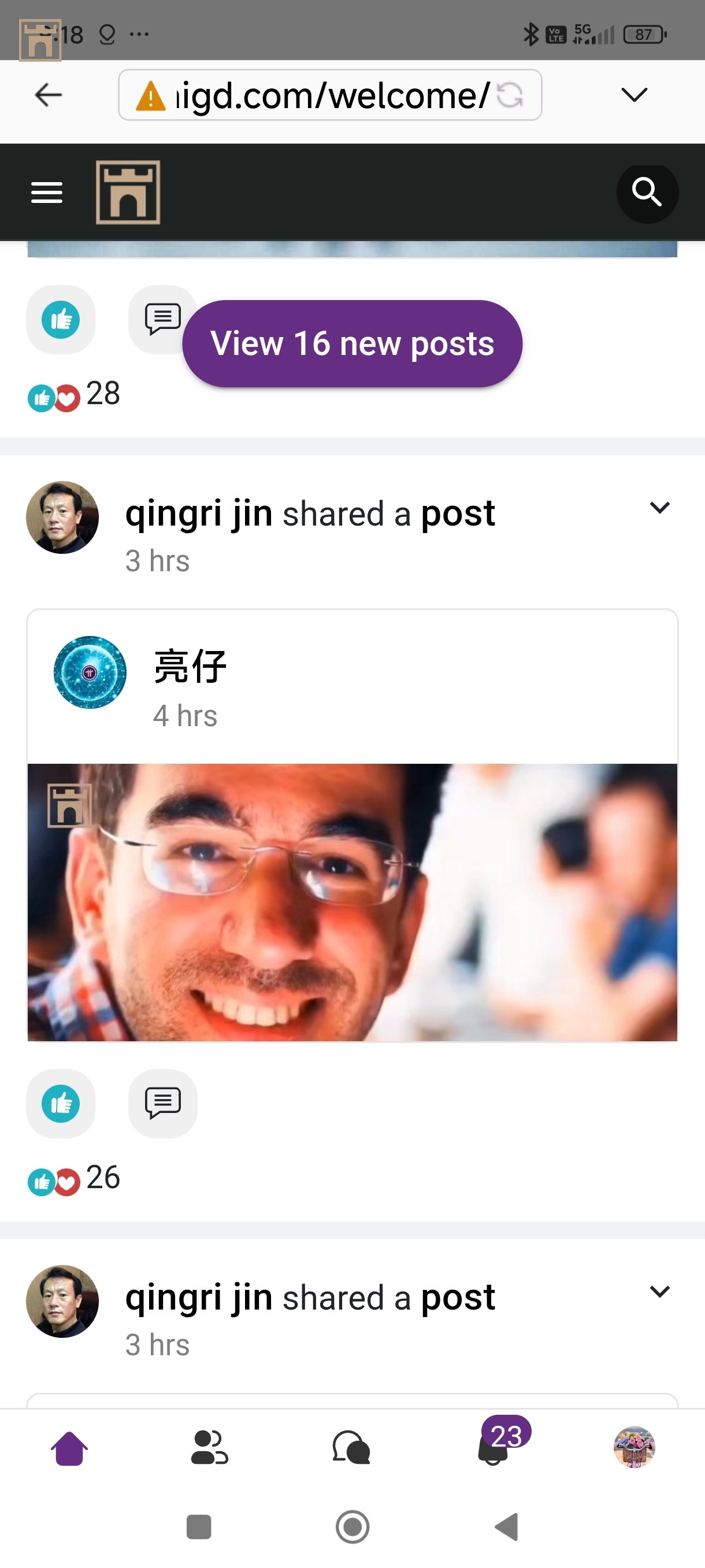Like the post with 28 reactions
The image size is (705, 1568).
pyautogui.click(x=60, y=320)
